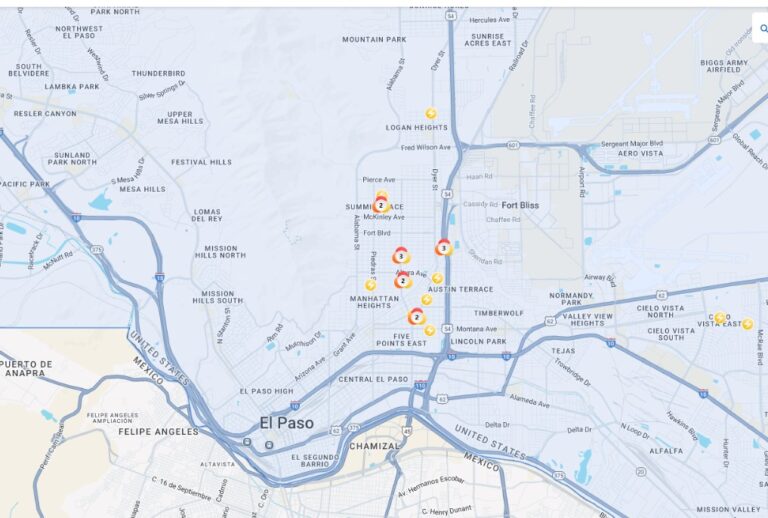Open the outage marker in Logan Heights
768x518 pixels.
431,114
